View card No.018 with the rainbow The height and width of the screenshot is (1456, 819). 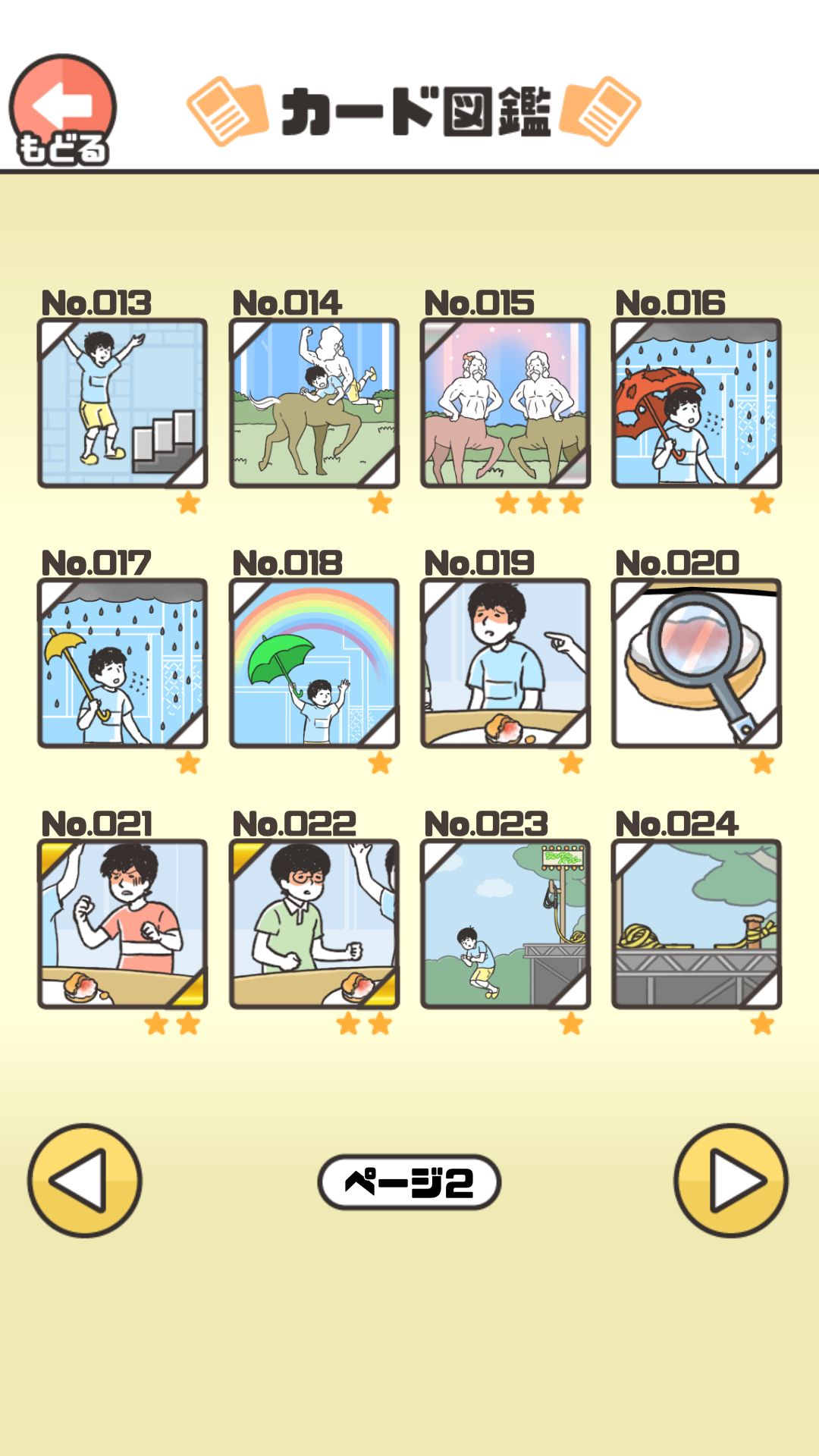[314, 664]
